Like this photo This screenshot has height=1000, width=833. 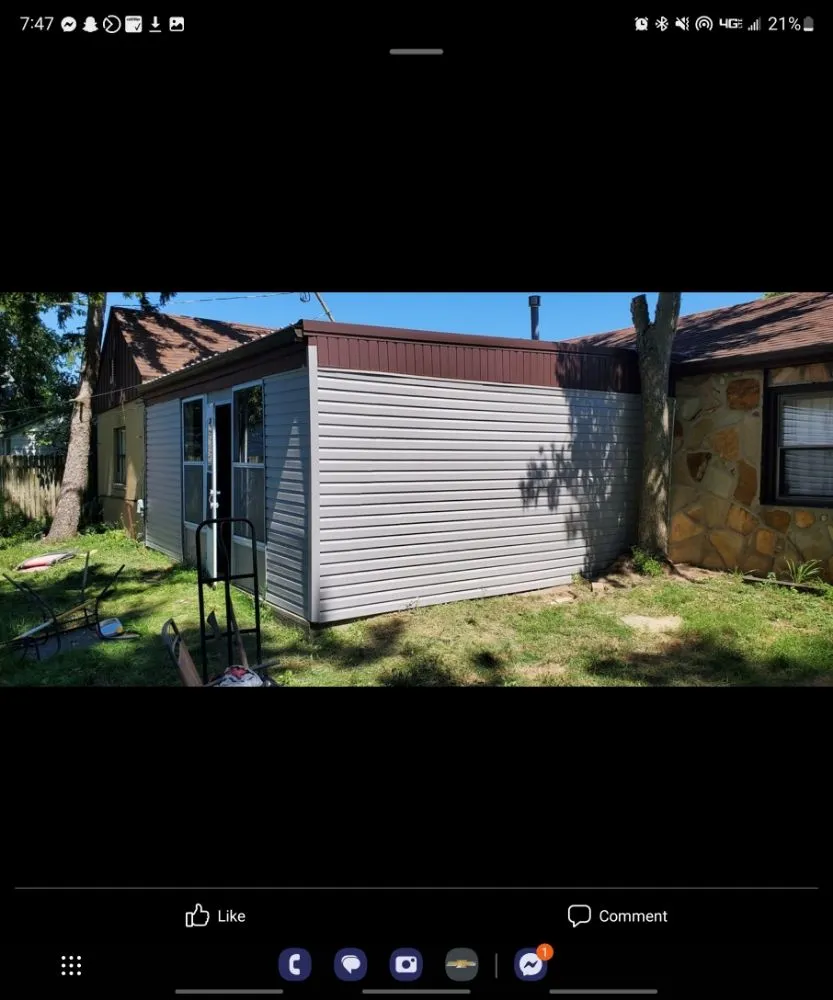(x=215, y=916)
